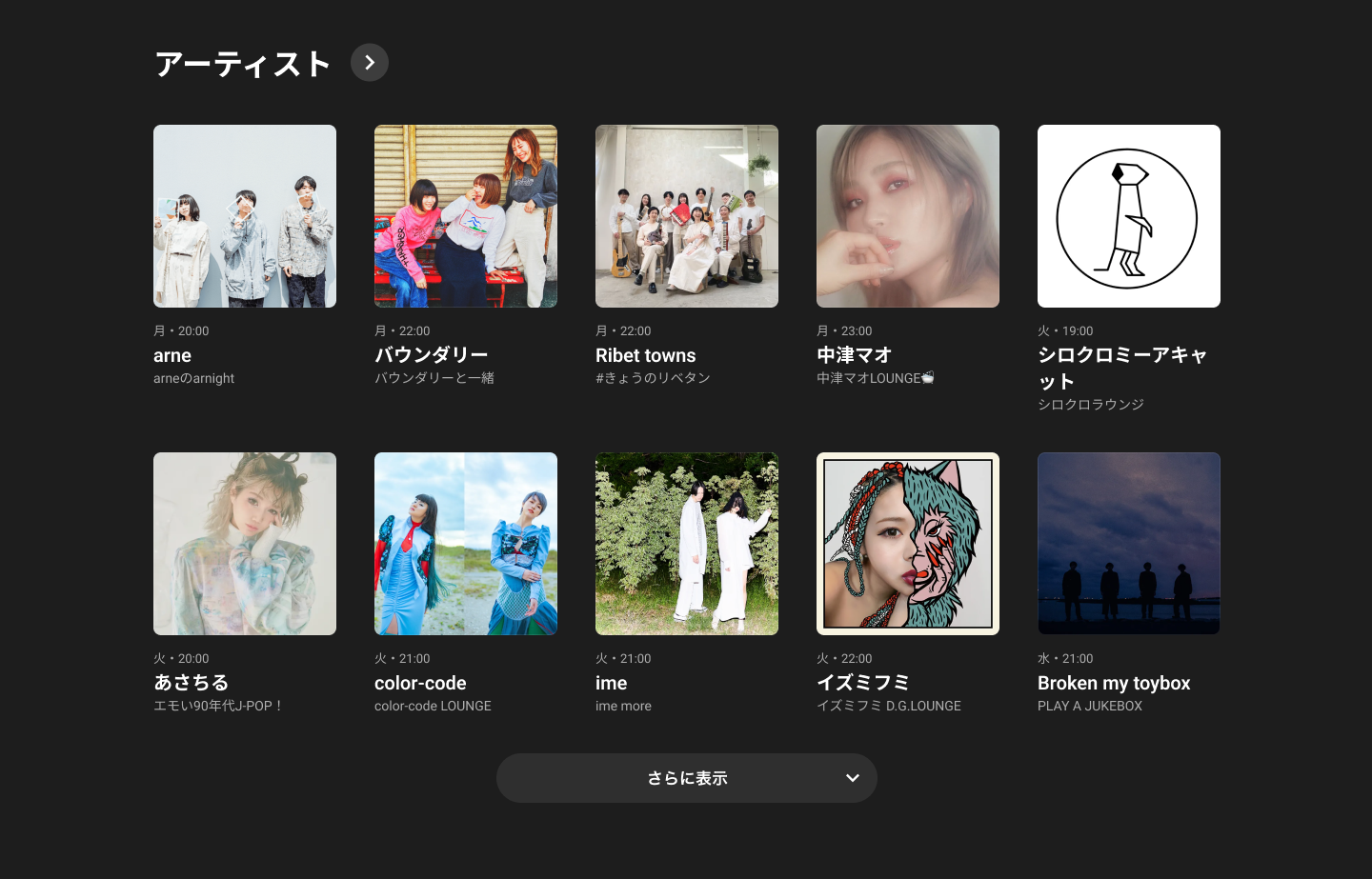Open the あさちる artist card
Screen dimensions: 1372x879
245,583
